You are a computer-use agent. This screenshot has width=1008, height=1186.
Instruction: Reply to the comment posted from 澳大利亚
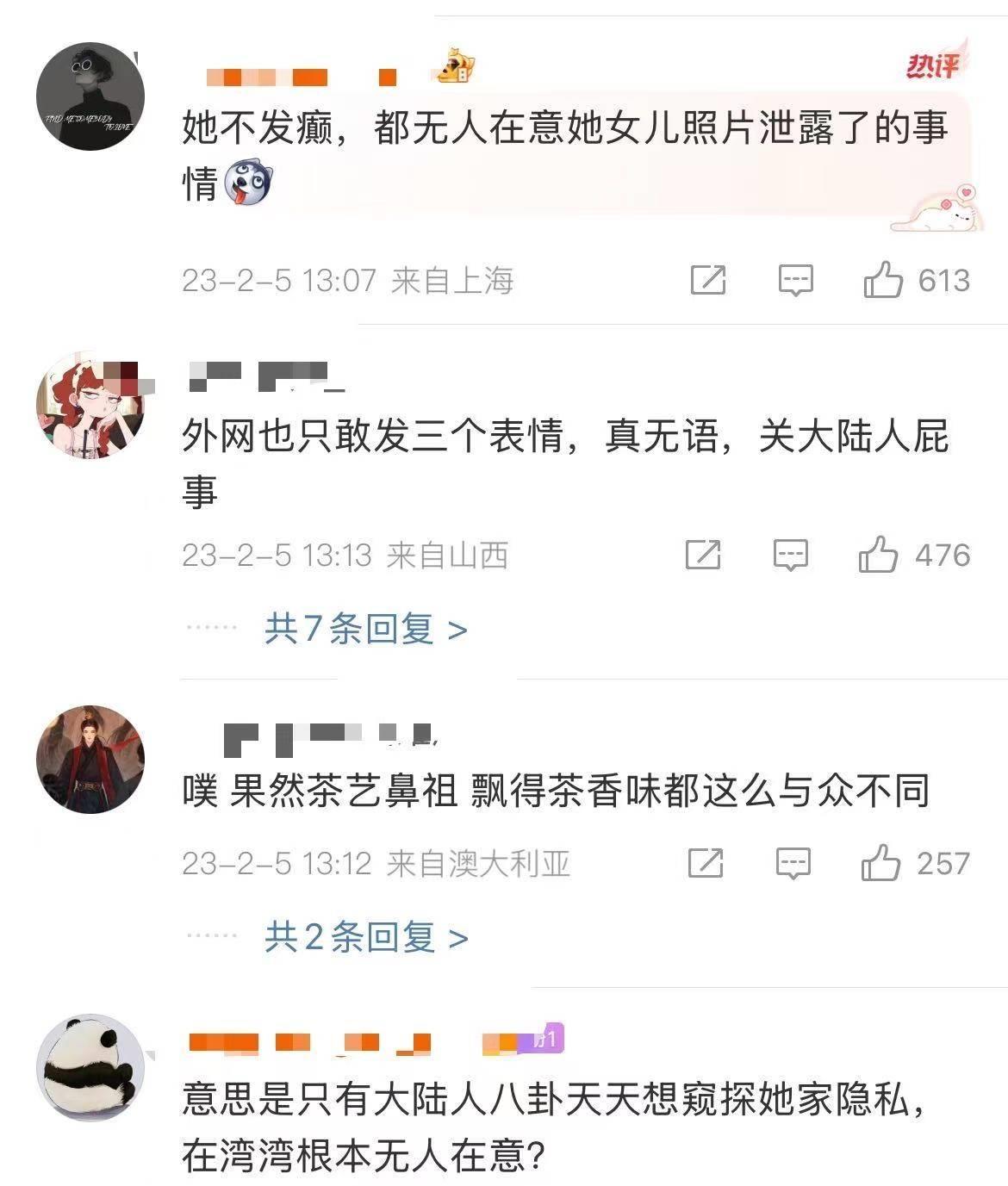point(793,863)
